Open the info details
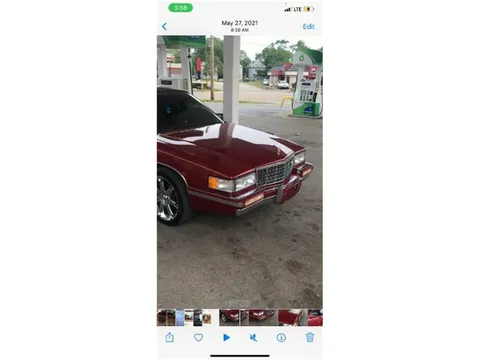480x360 pixels. click(281, 338)
